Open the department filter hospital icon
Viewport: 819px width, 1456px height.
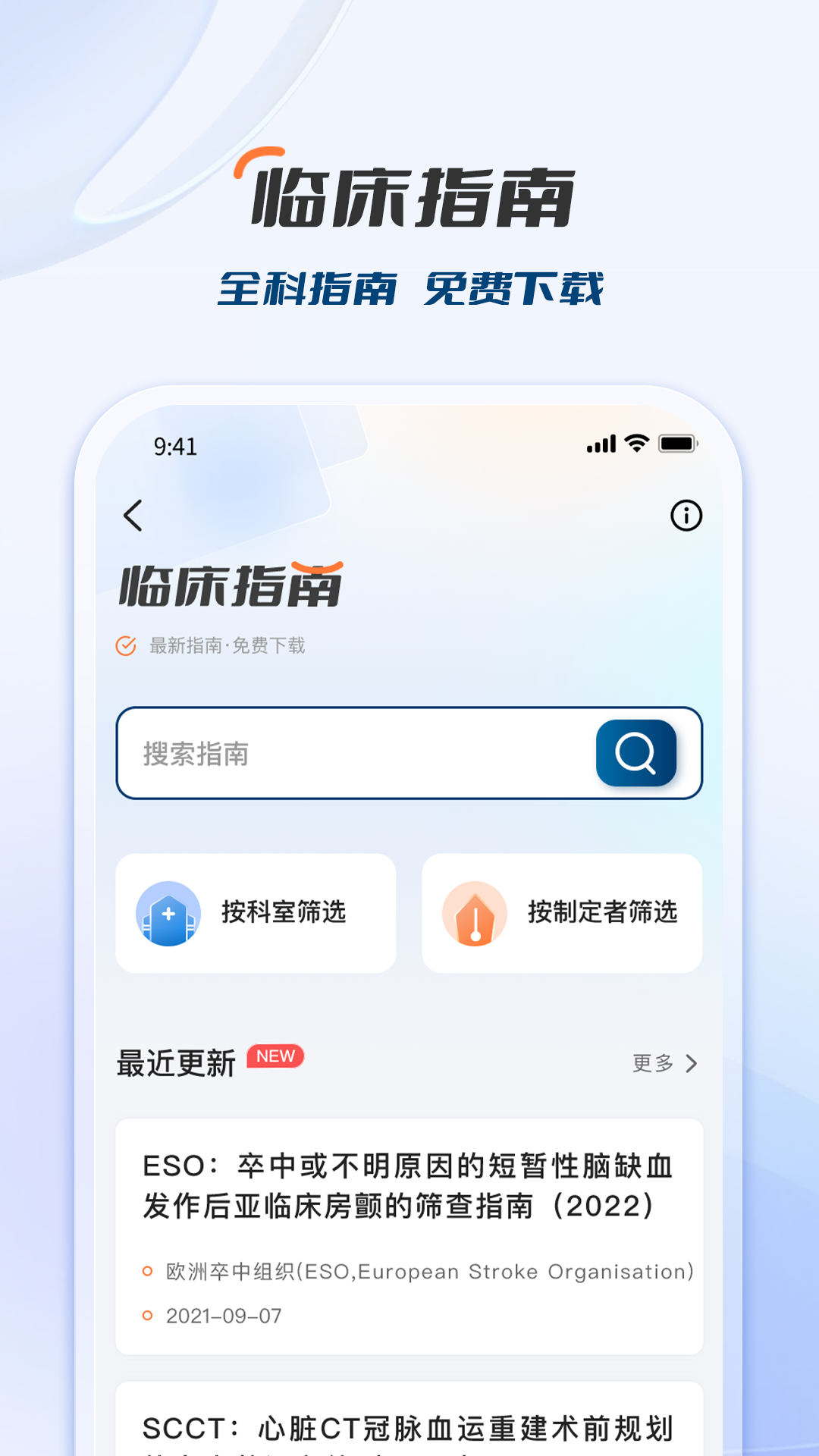pos(168,913)
